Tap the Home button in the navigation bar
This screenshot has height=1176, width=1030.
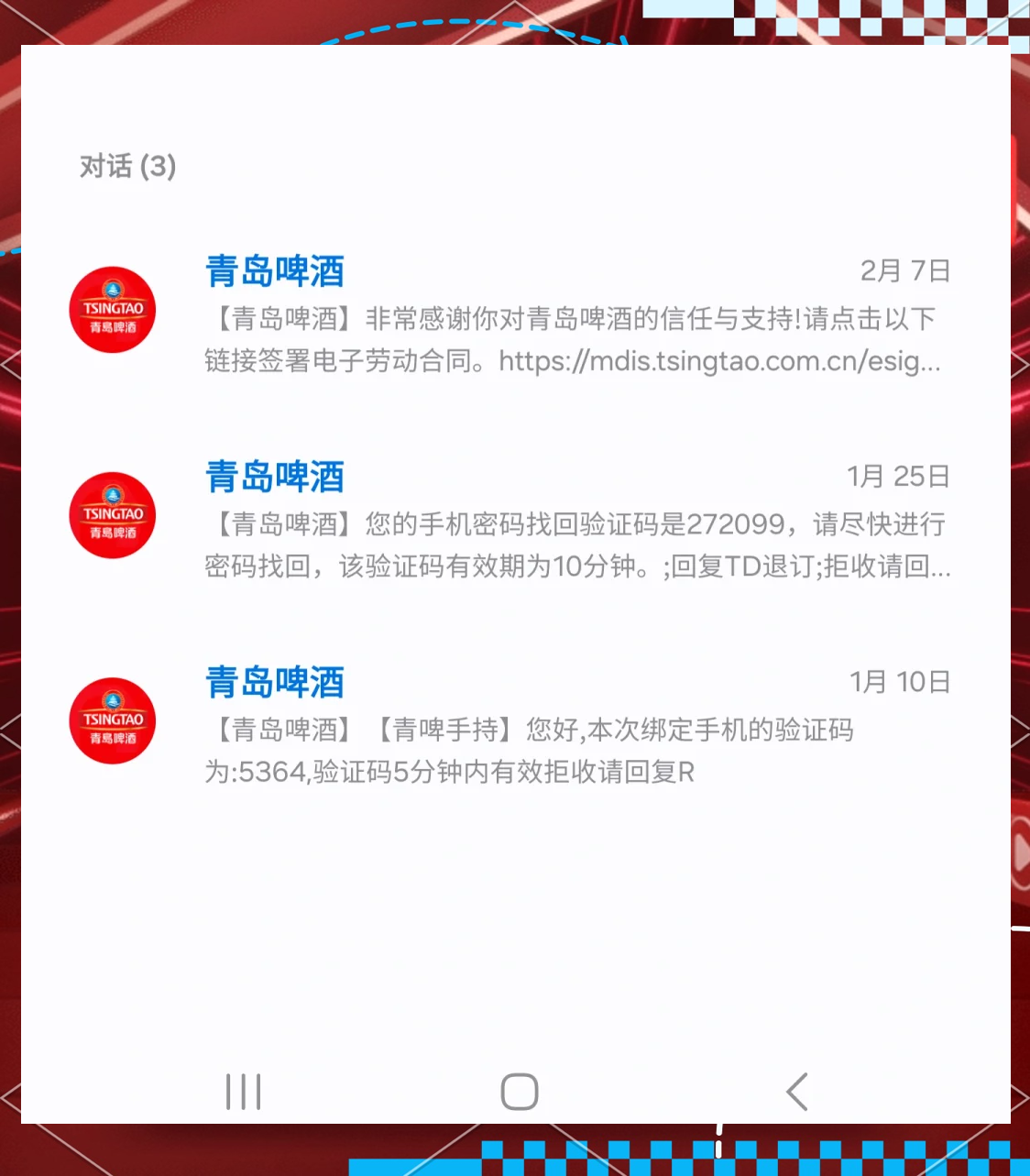(518, 1091)
